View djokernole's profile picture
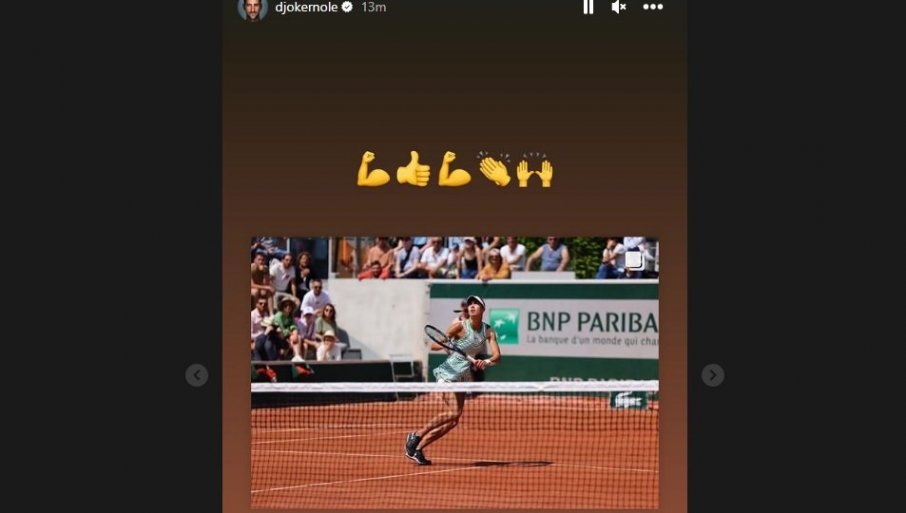906x513 pixels. click(x=252, y=7)
